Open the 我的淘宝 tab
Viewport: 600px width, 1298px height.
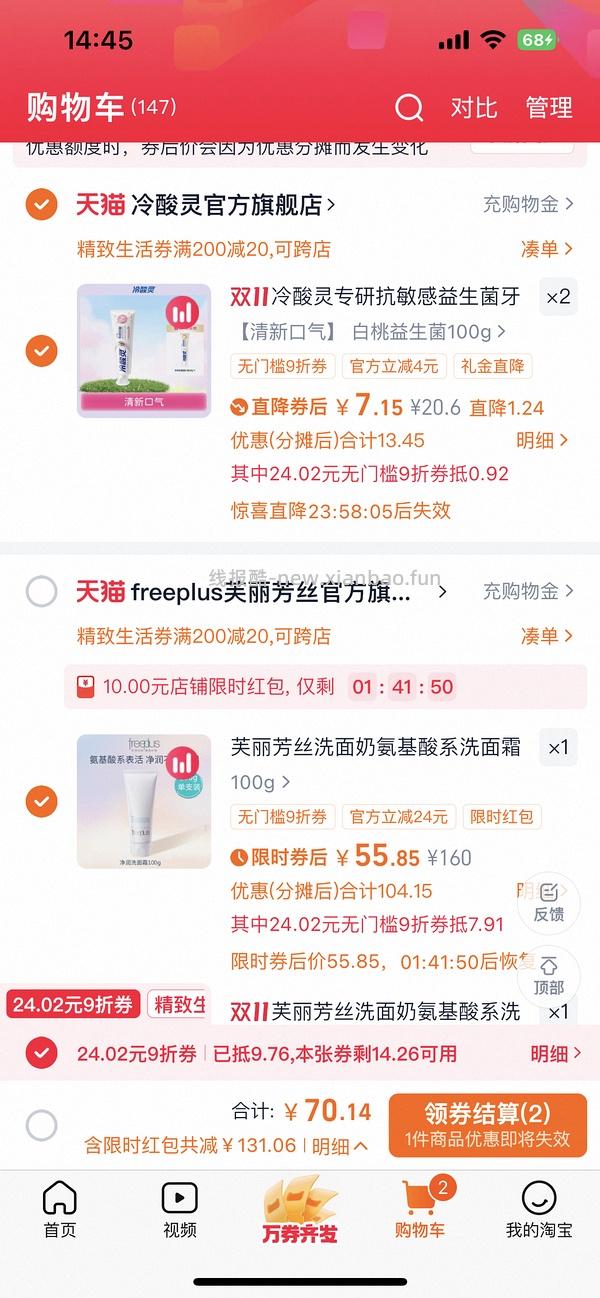click(x=539, y=1210)
